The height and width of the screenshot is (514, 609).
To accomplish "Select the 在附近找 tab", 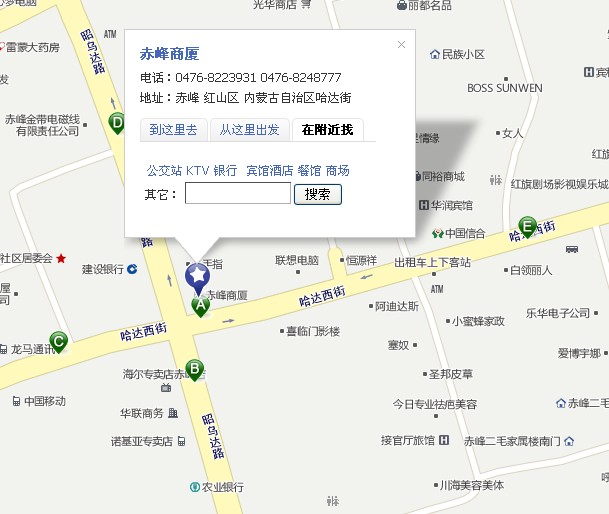I will [327, 129].
